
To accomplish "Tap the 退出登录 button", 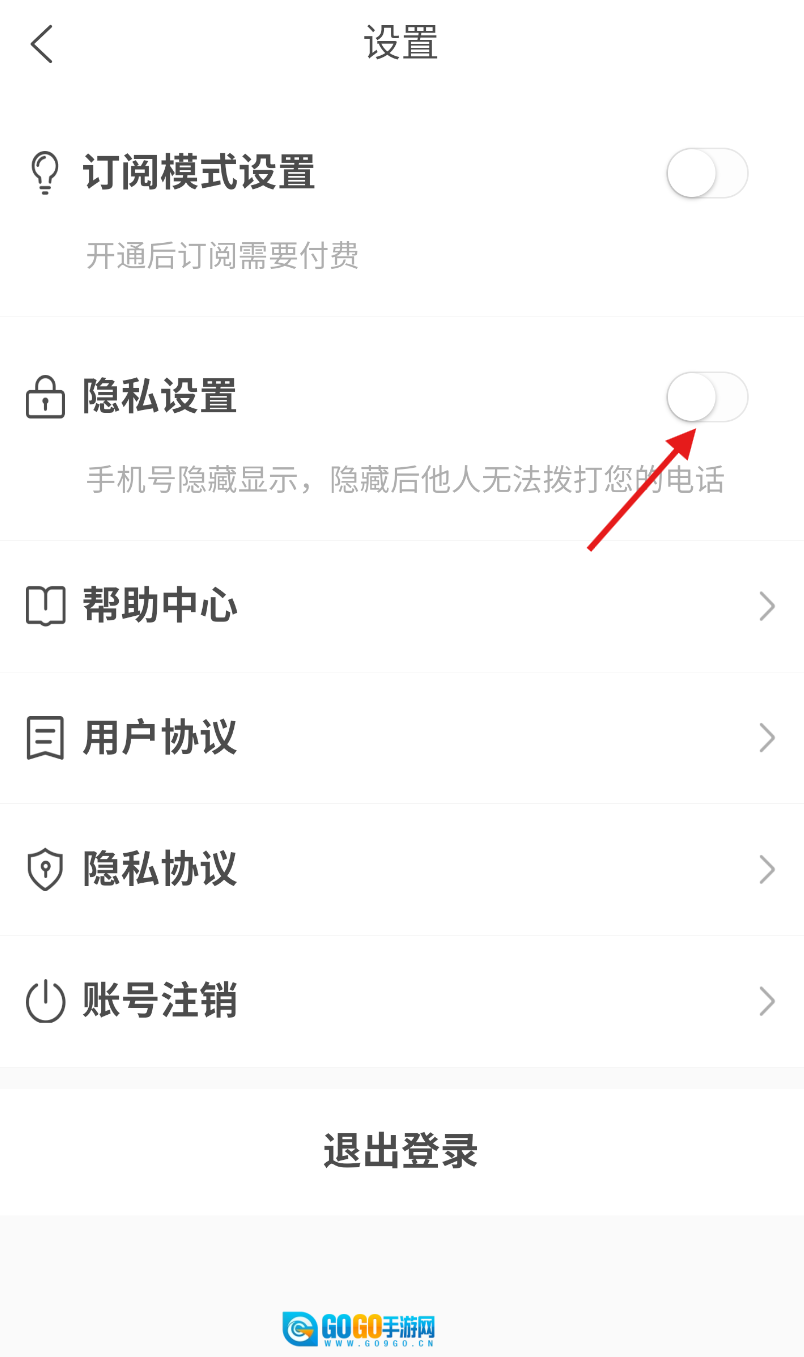I will (401, 1151).
